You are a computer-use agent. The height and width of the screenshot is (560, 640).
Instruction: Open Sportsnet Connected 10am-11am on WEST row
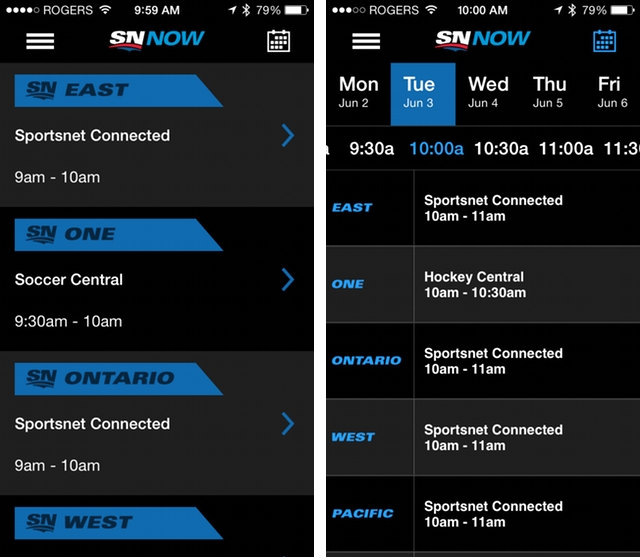[x=500, y=437]
